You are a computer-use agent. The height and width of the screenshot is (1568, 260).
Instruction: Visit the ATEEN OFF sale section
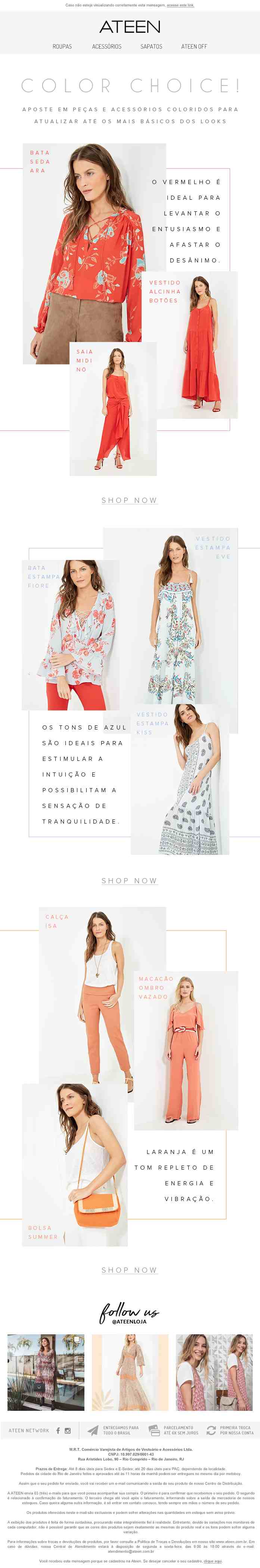pos(194,46)
